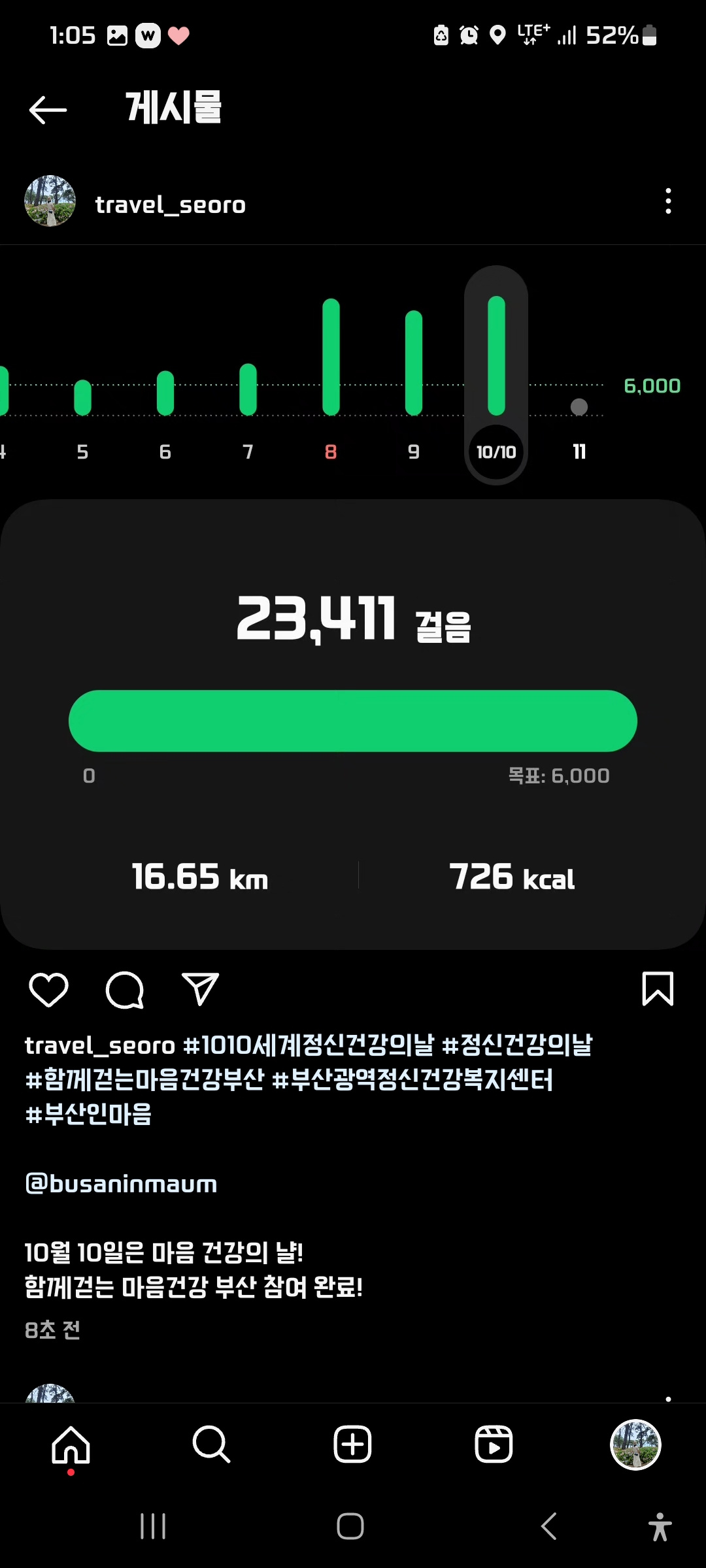706x1568 pixels.
Task: Create a new post with the plus tab
Action: [x=352, y=1445]
